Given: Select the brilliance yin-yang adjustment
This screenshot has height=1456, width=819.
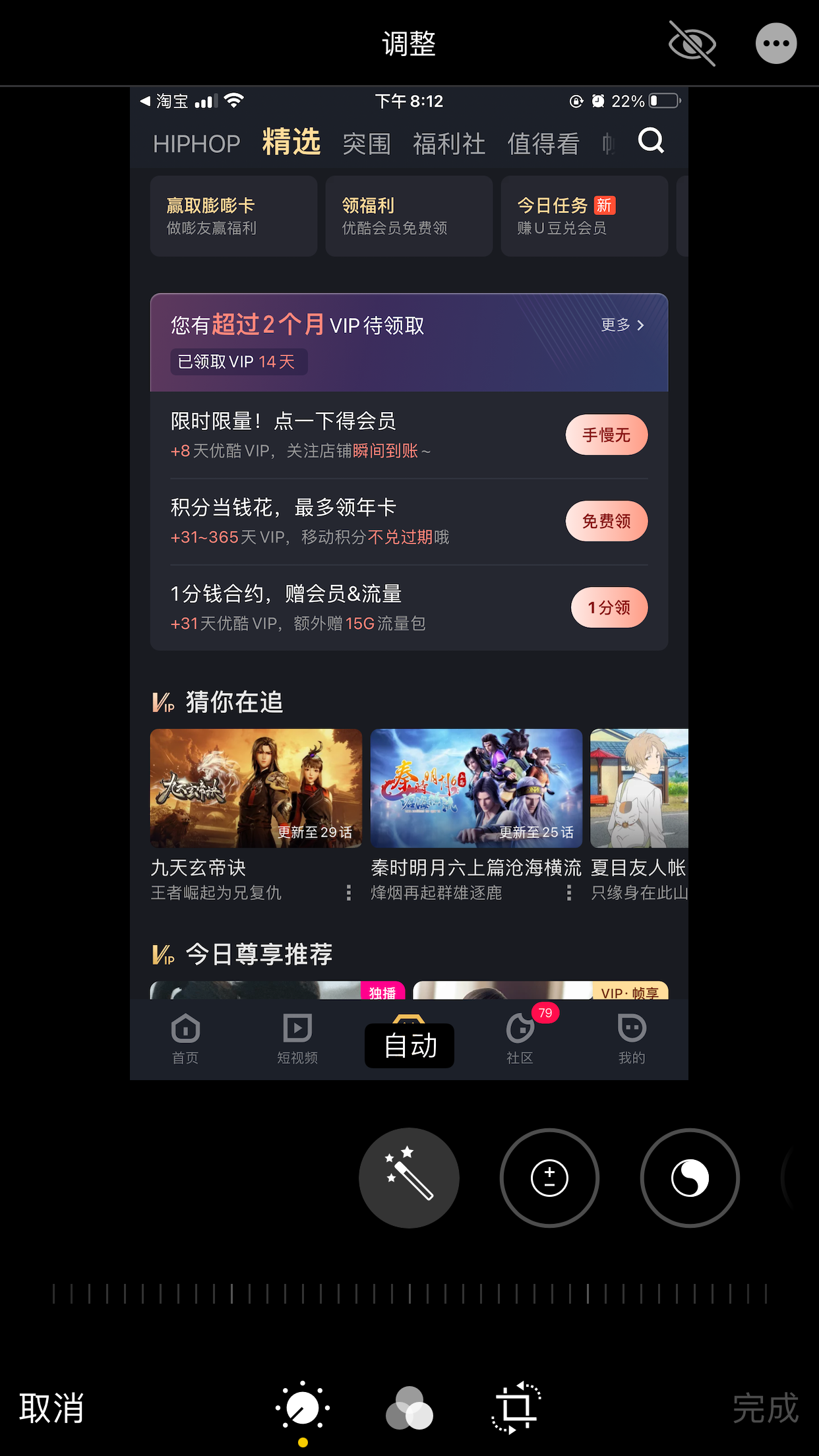Looking at the screenshot, I should (690, 1178).
